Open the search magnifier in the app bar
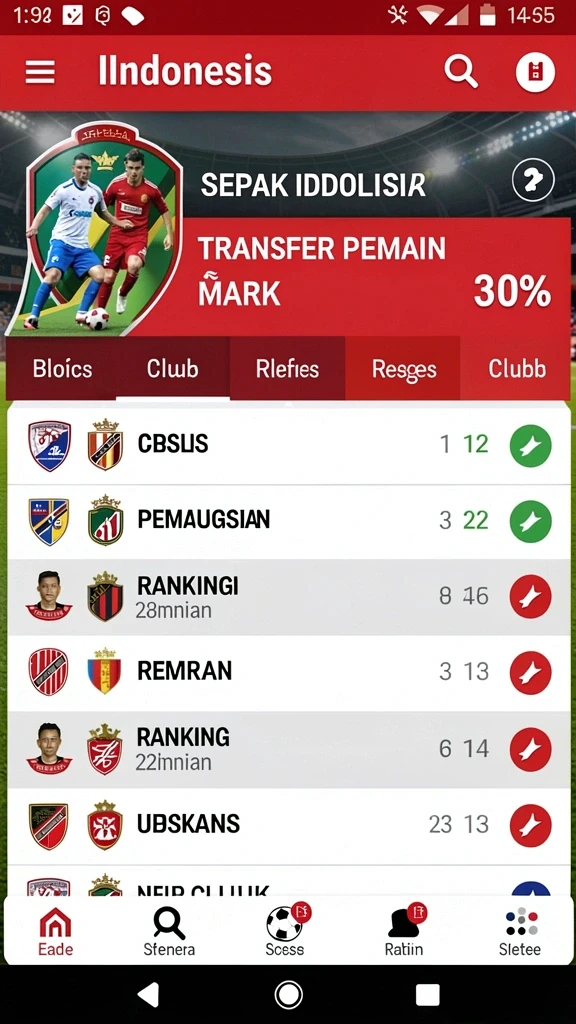This screenshot has width=576, height=1024. coord(461,71)
